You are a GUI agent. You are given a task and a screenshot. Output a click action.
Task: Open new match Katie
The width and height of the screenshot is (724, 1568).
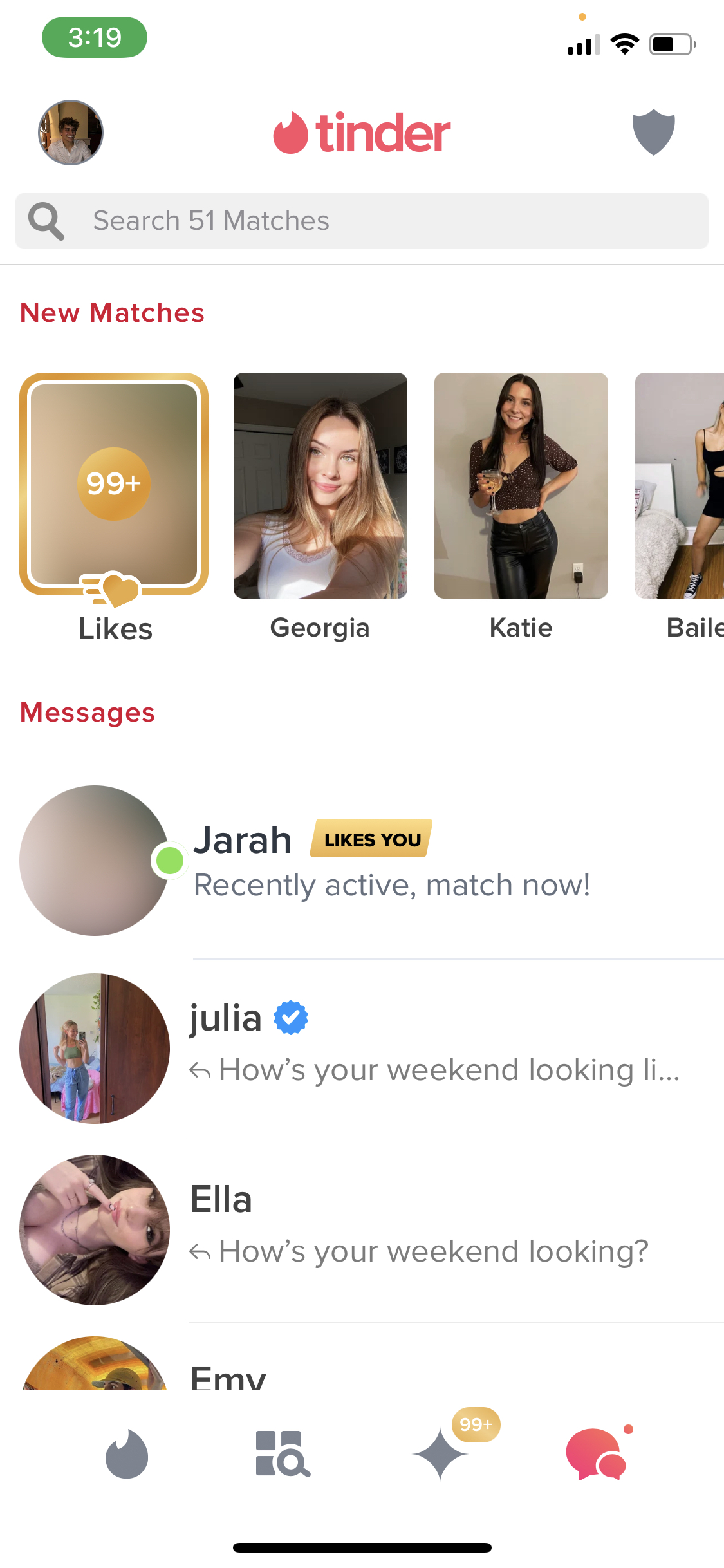(521, 486)
